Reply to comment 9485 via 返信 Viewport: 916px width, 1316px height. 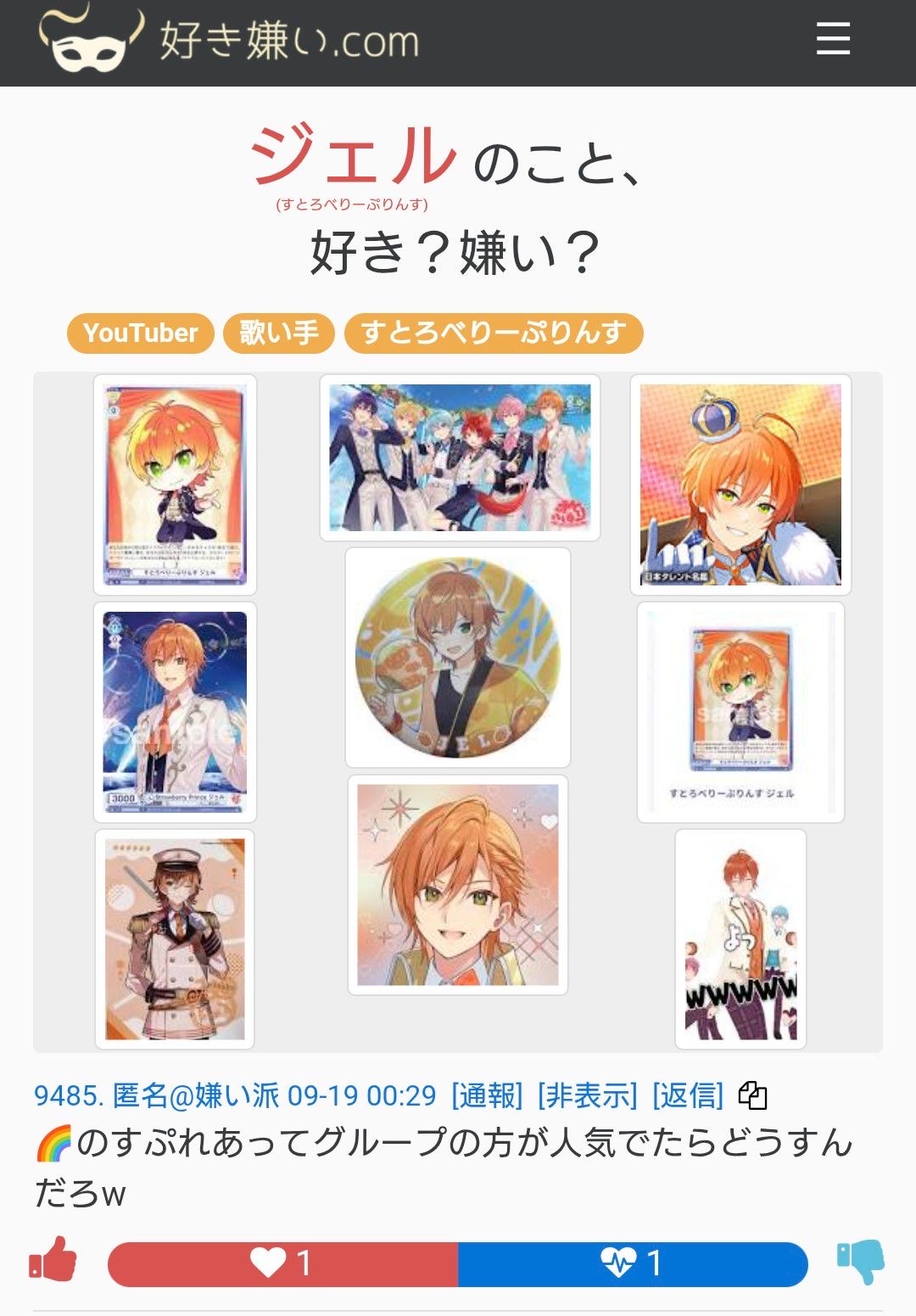687,1095
